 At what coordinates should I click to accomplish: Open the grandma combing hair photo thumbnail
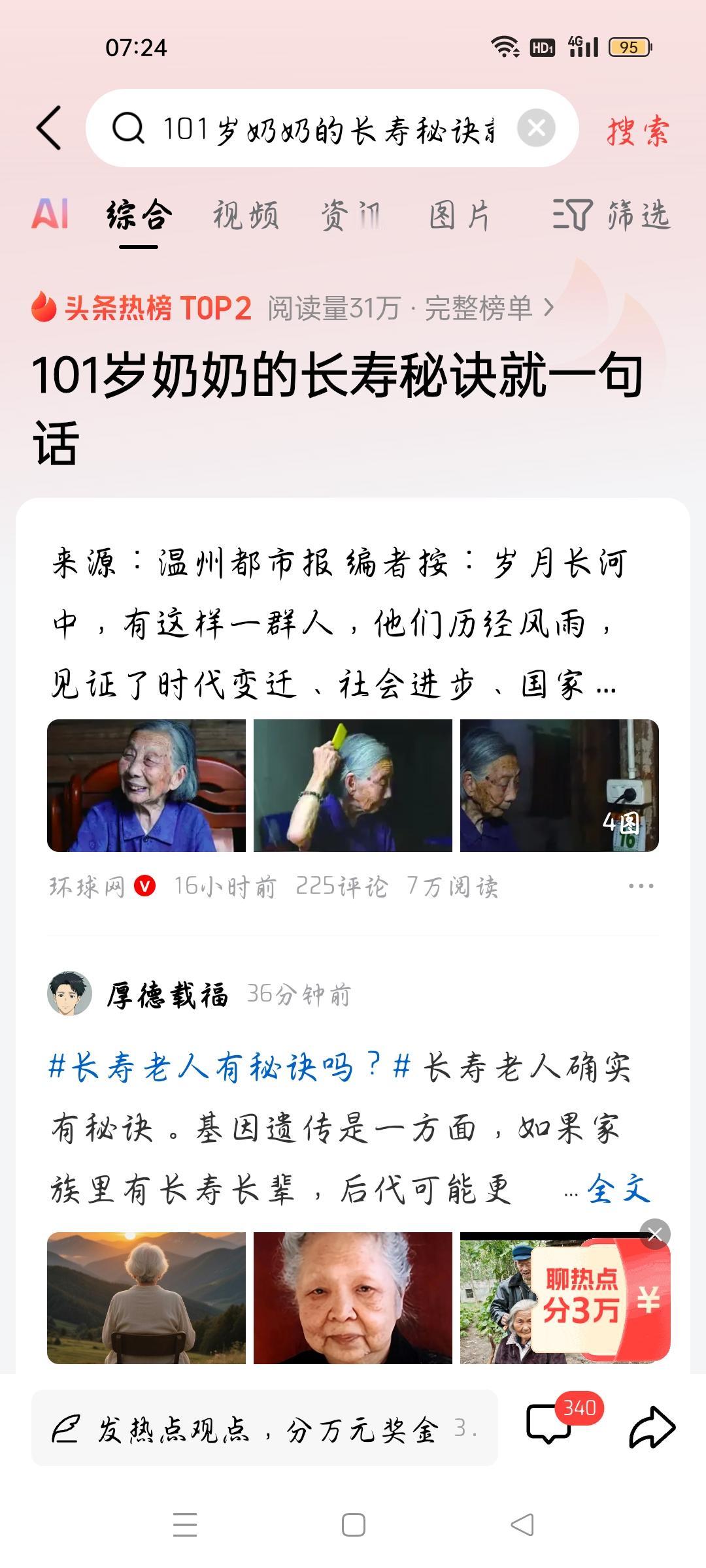353,784
